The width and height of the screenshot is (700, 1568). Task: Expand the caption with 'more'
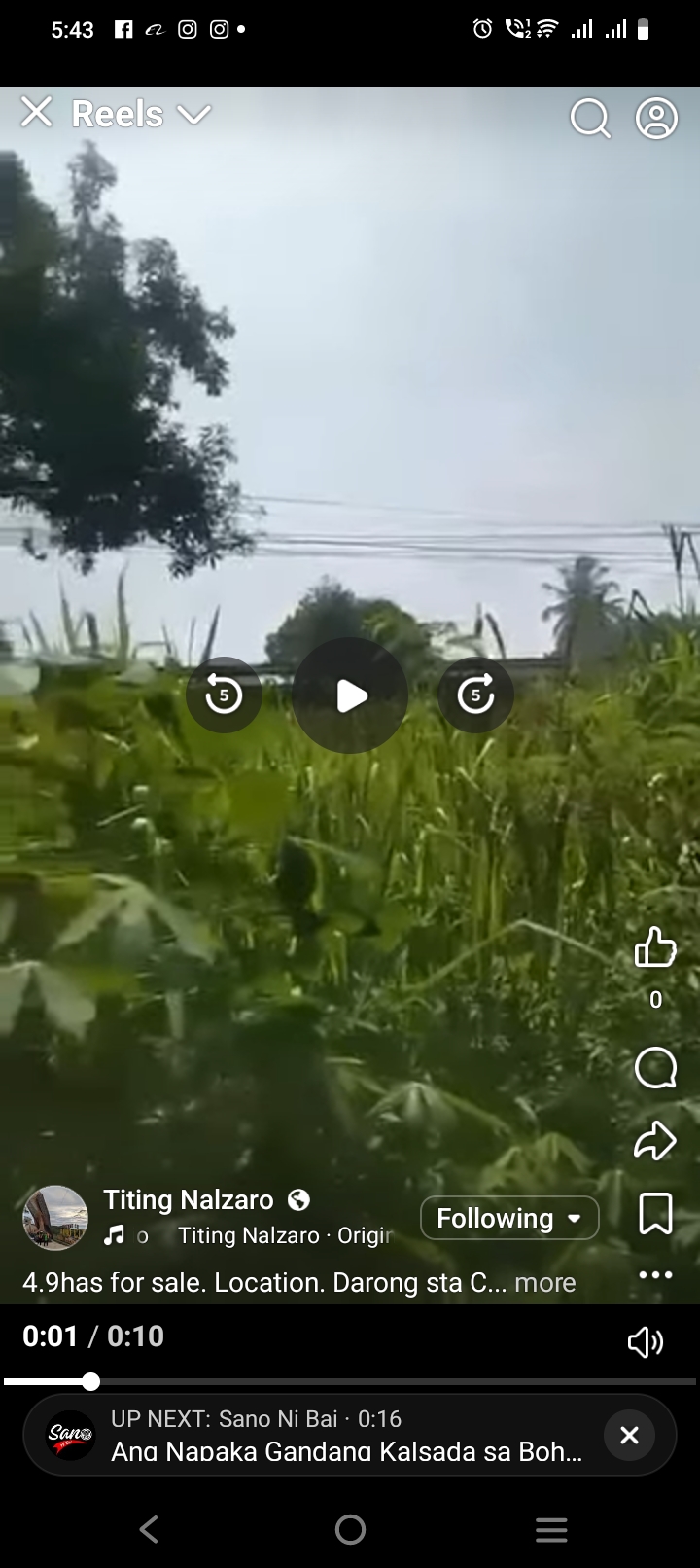pyautogui.click(x=544, y=1283)
